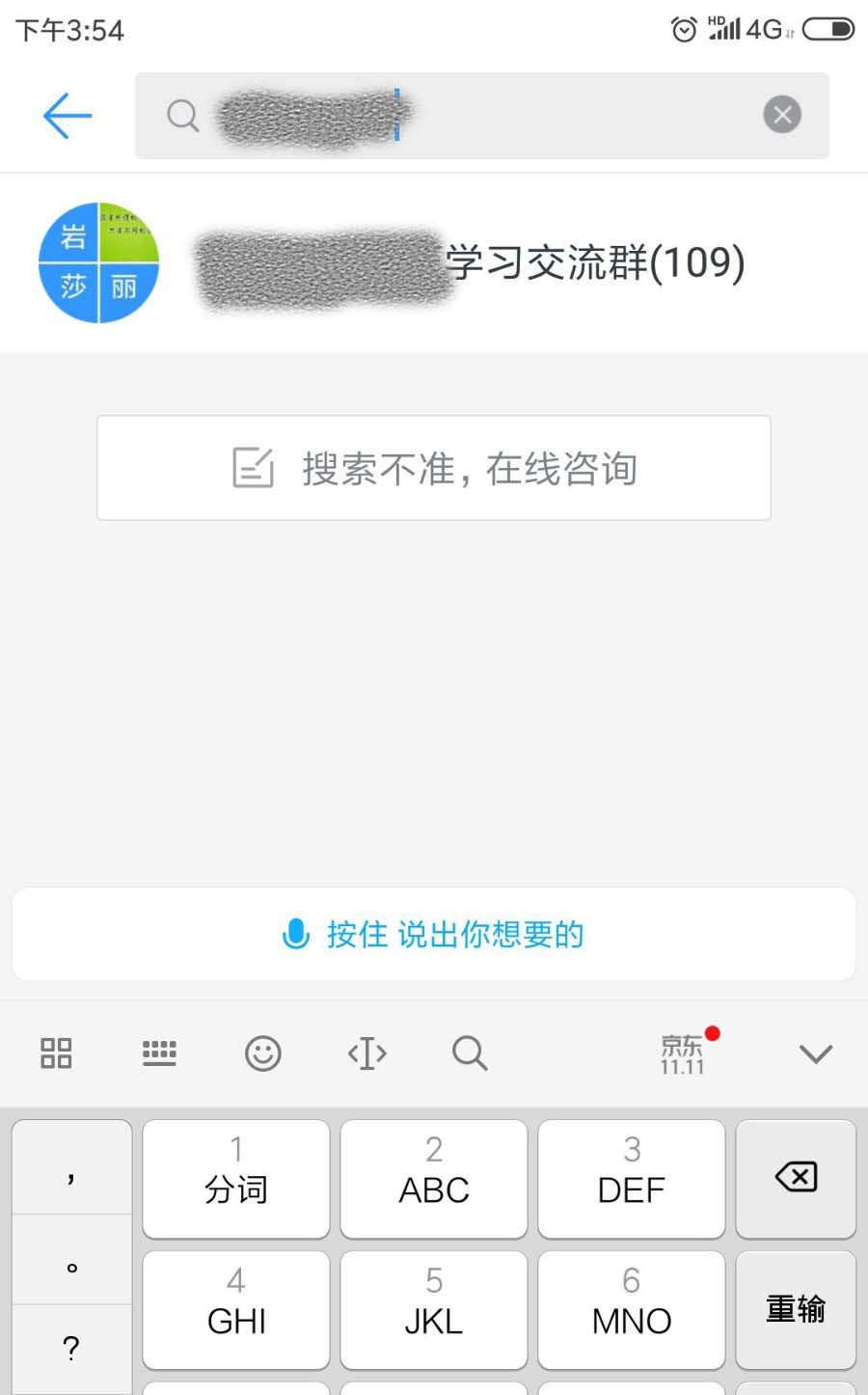Tap the question mark key
The height and width of the screenshot is (1395, 868).
point(71,1348)
